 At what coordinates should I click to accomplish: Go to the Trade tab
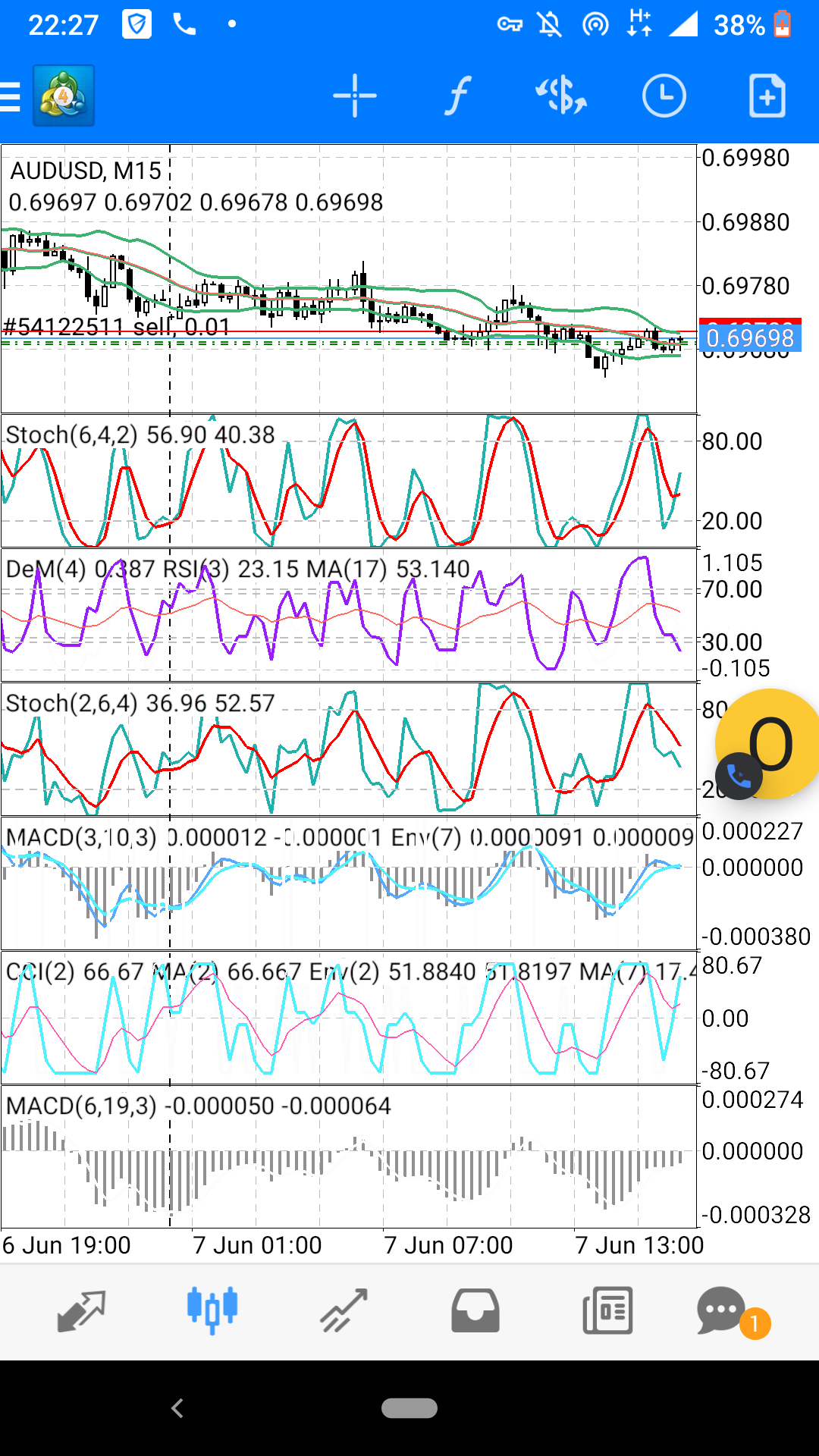tap(344, 1311)
